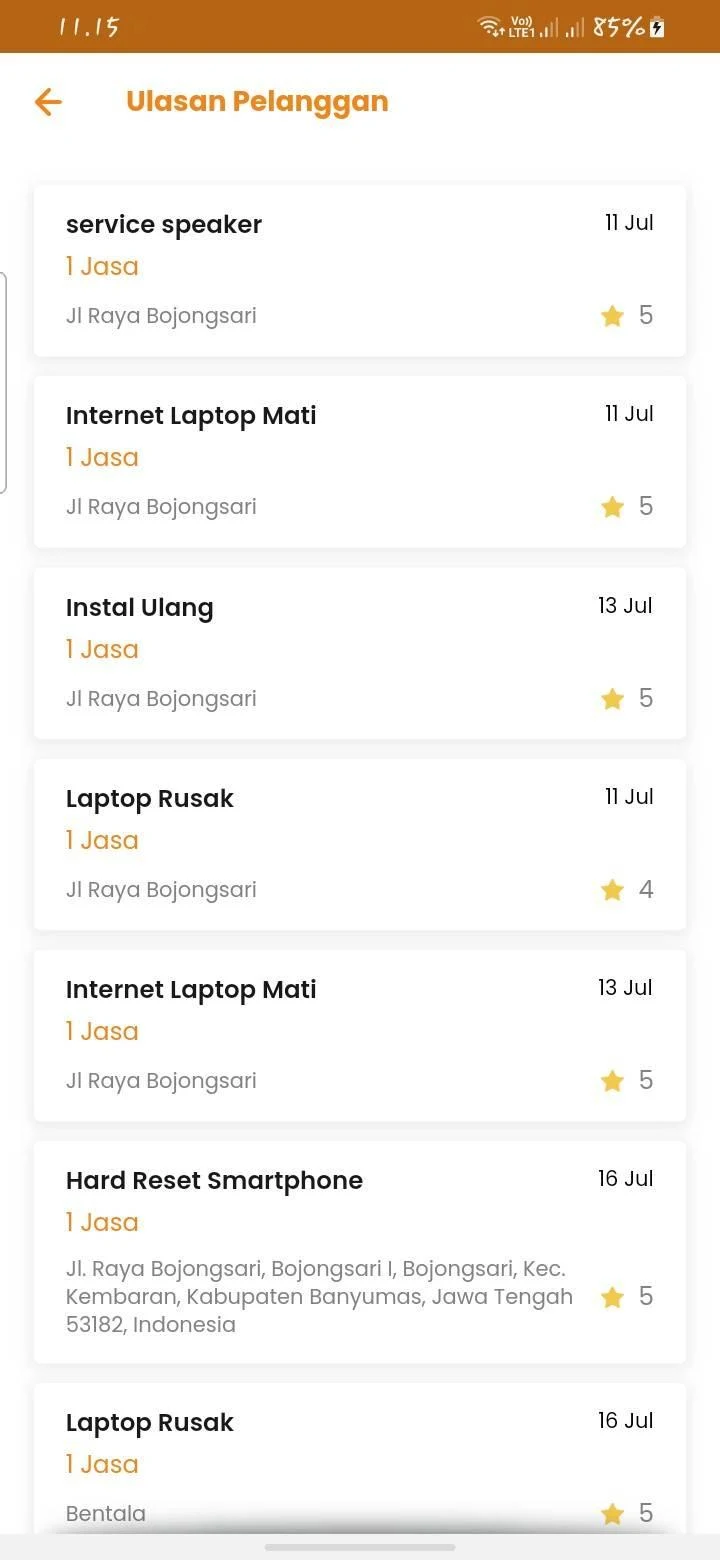The height and width of the screenshot is (1560, 720).
Task: Open the Internet Laptop Mati review from 11 Jul
Action: [x=360, y=461]
